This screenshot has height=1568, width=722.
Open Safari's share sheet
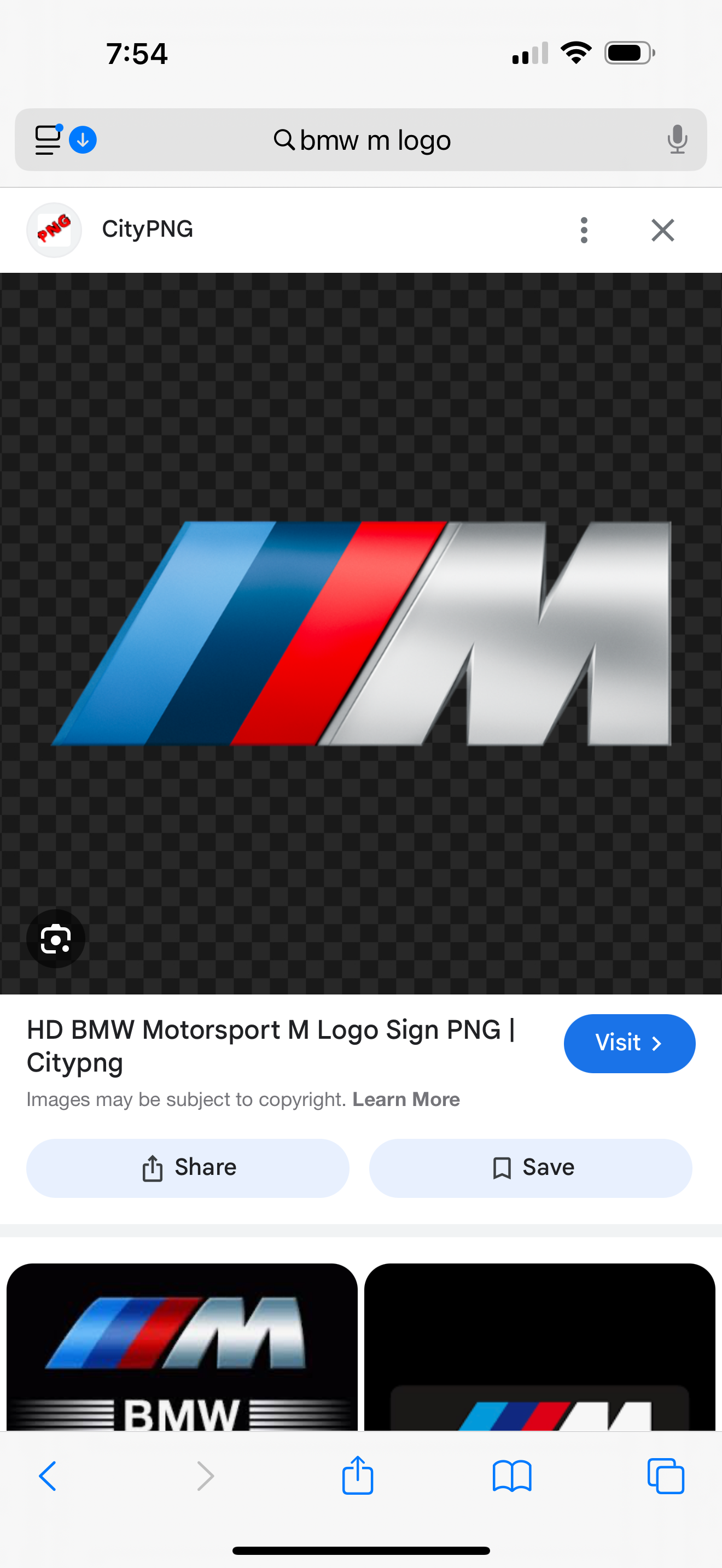pyautogui.click(x=357, y=1476)
